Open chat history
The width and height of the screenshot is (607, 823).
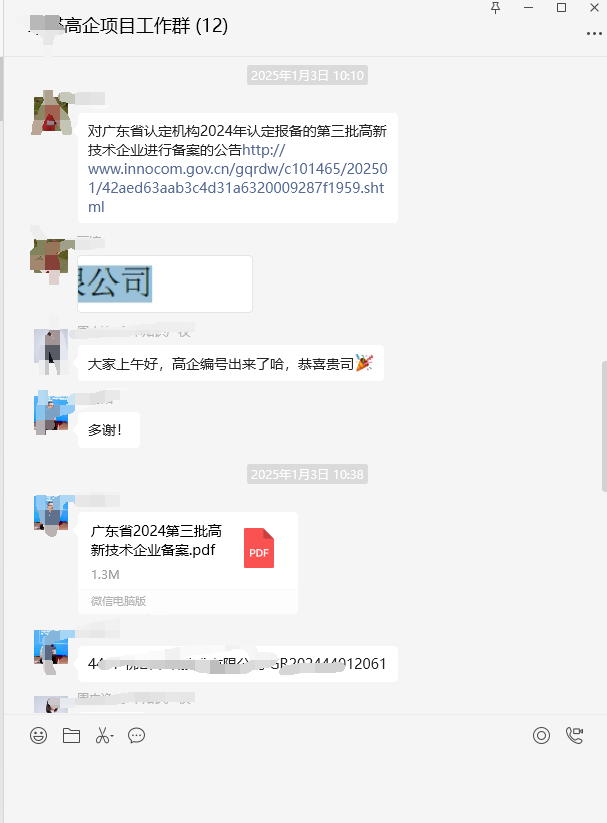click(137, 736)
